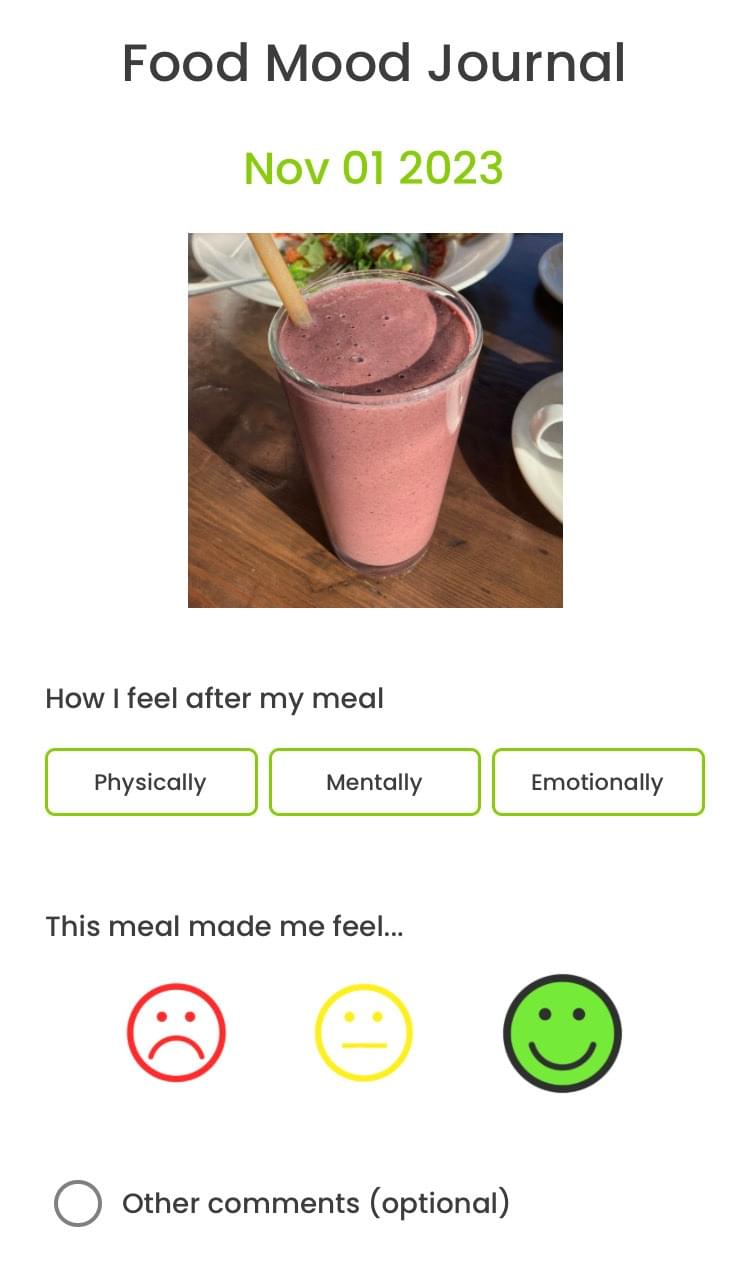This screenshot has height=1274, width=739.
Task: Select the green happy face
Action: point(562,1033)
